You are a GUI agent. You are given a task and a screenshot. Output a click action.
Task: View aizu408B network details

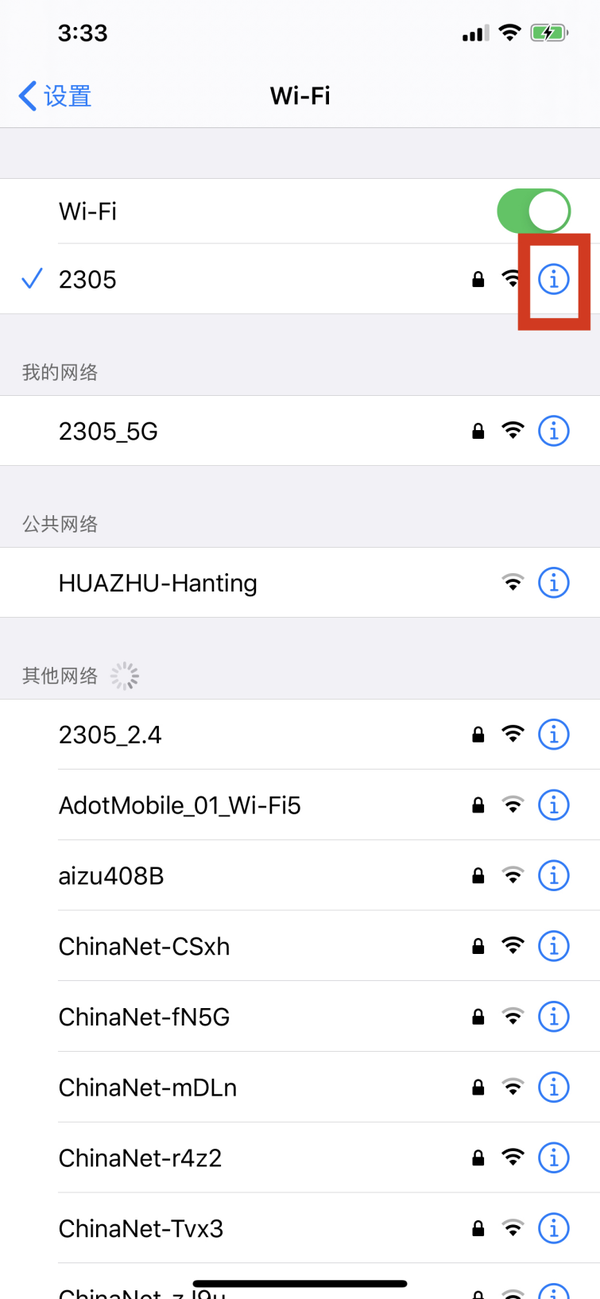coord(553,876)
